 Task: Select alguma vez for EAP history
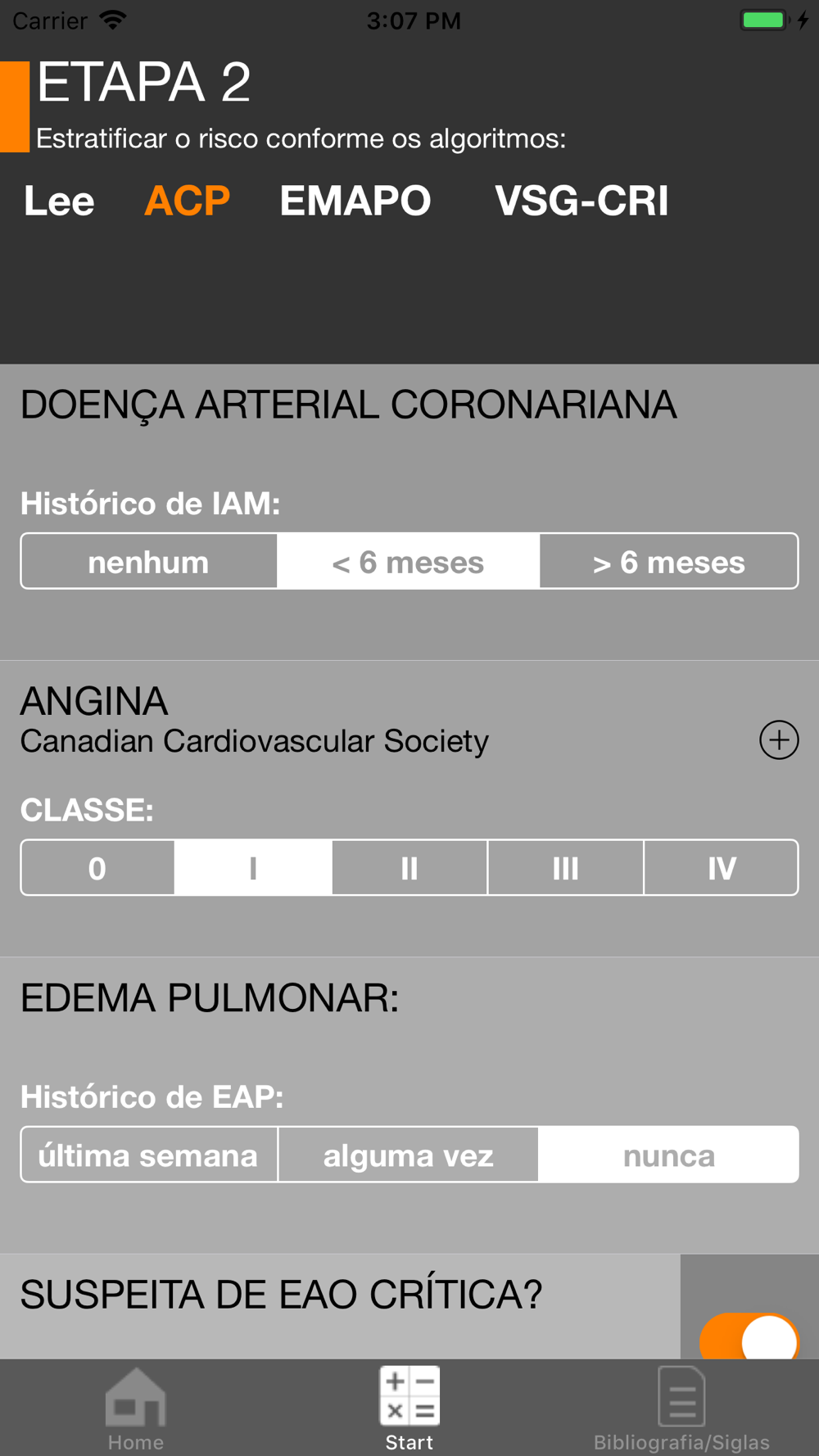(408, 1155)
